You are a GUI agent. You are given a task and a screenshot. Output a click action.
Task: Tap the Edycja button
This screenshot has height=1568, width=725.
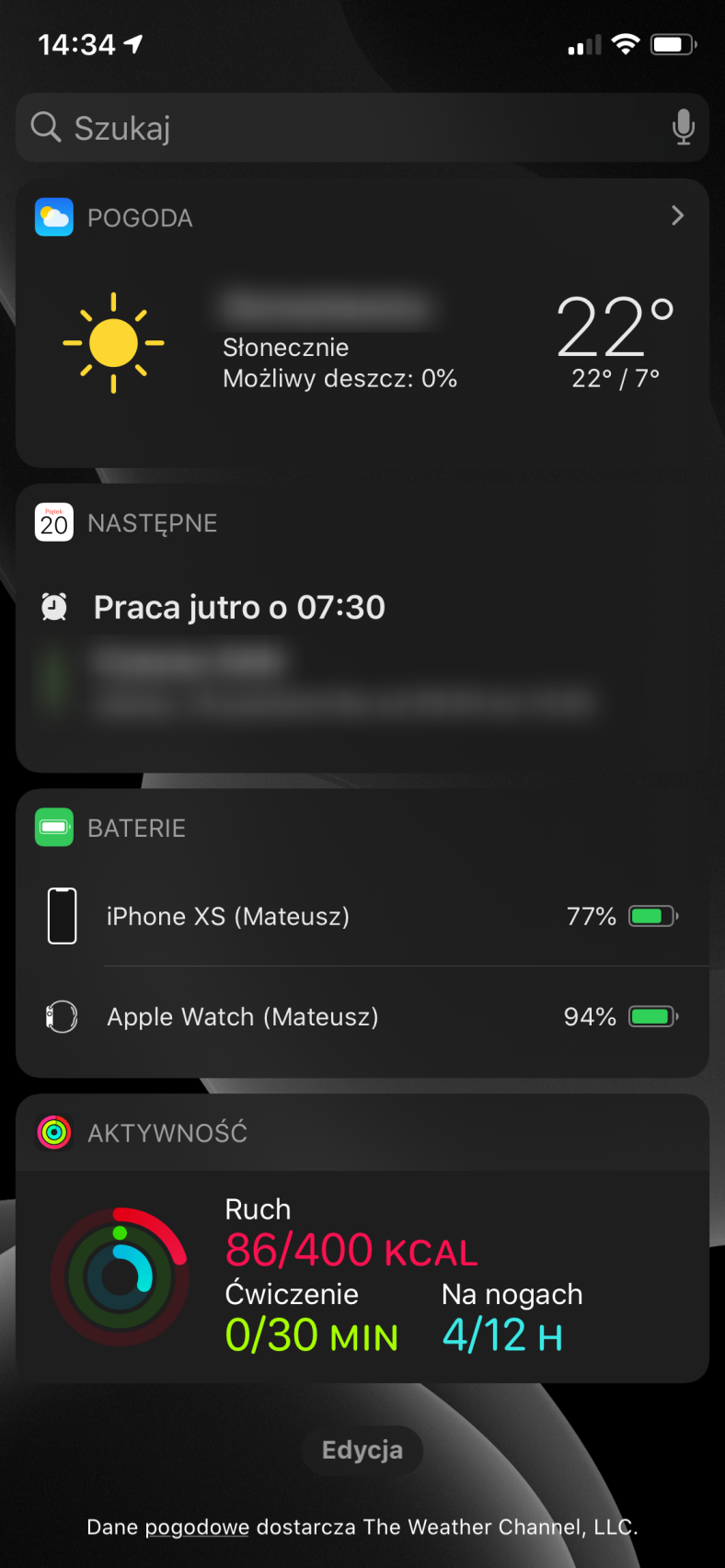point(362,1450)
